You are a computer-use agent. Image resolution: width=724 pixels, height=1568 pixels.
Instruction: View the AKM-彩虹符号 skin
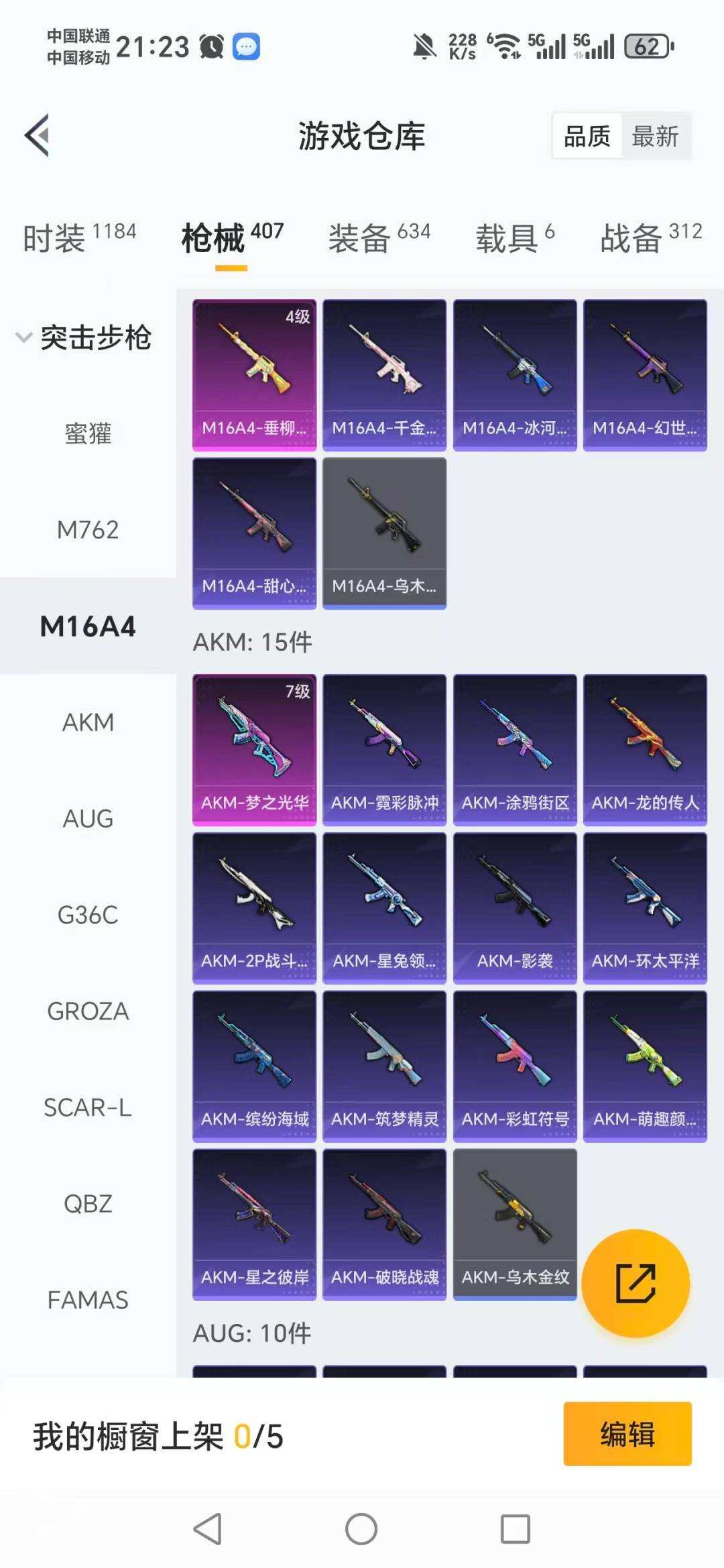pyautogui.click(x=515, y=1066)
